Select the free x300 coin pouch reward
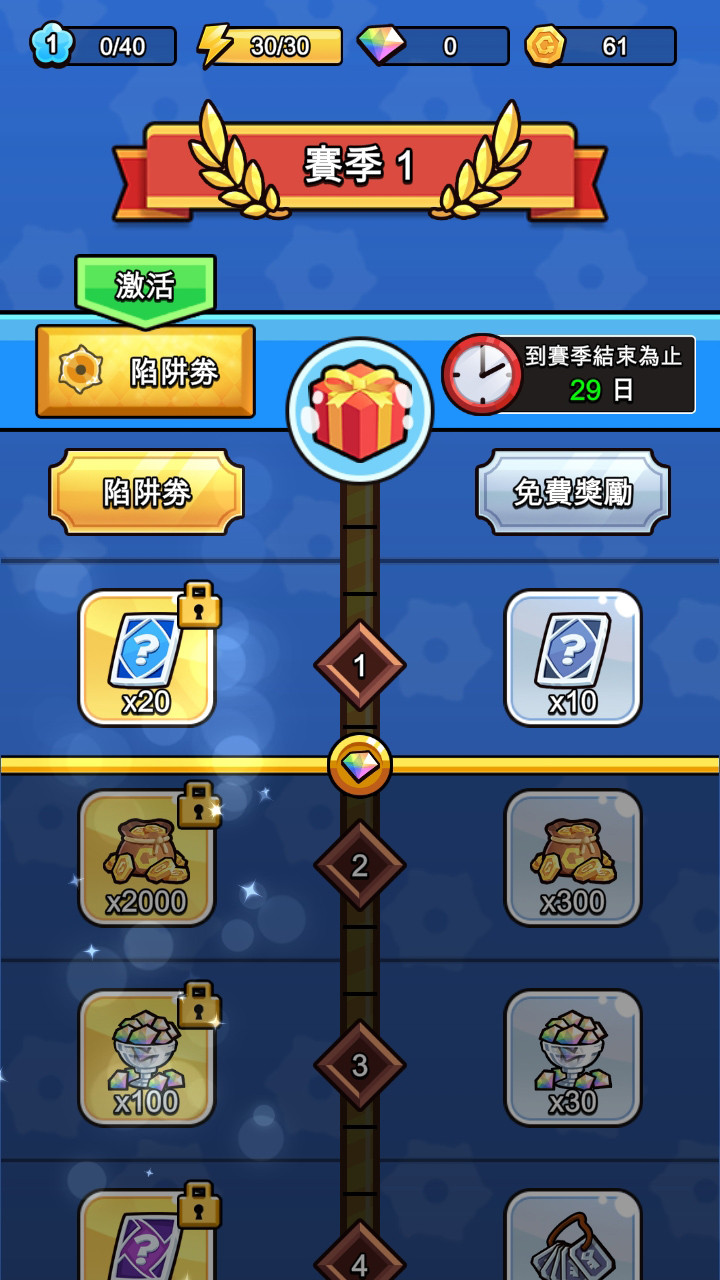Image resolution: width=720 pixels, height=1280 pixels. point(574,860)
